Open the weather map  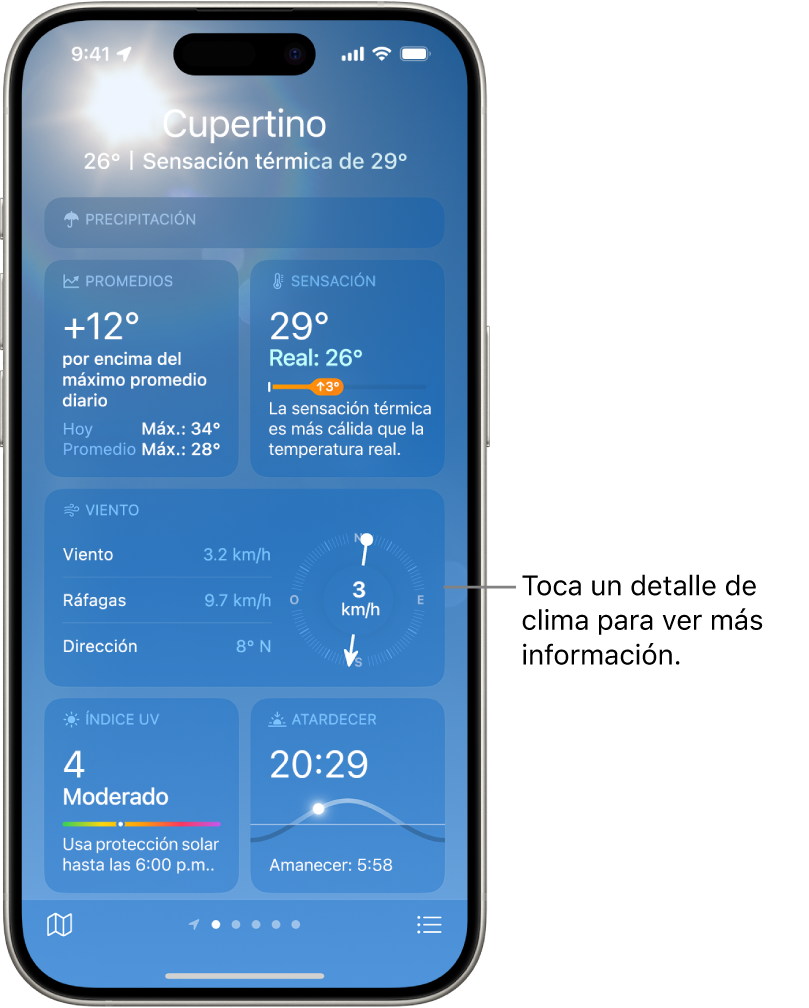pyautogui.click(x=60, y=925)
